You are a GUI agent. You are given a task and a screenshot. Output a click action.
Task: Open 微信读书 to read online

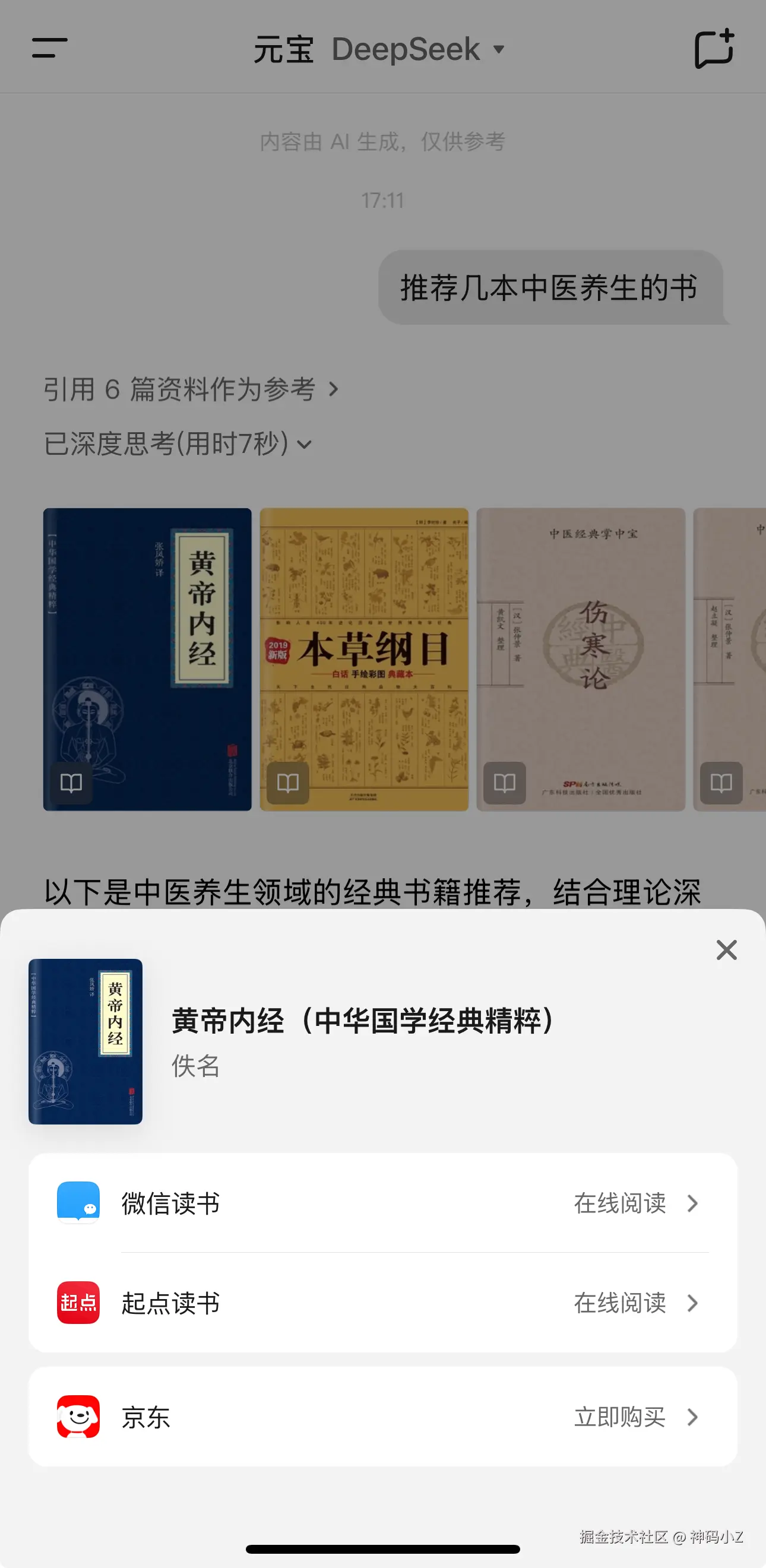tap(382, 1203)
